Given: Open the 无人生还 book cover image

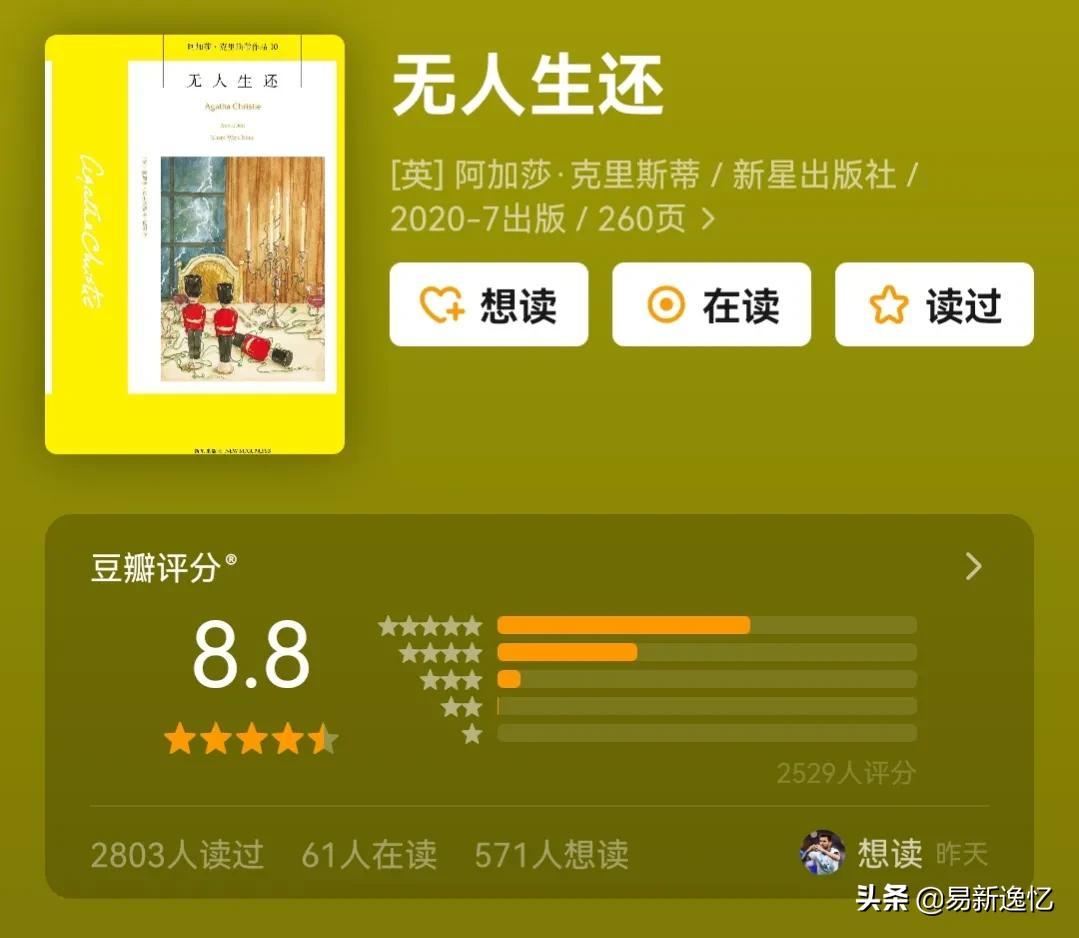Looking at the screenshot, I should tap(195, 245).
